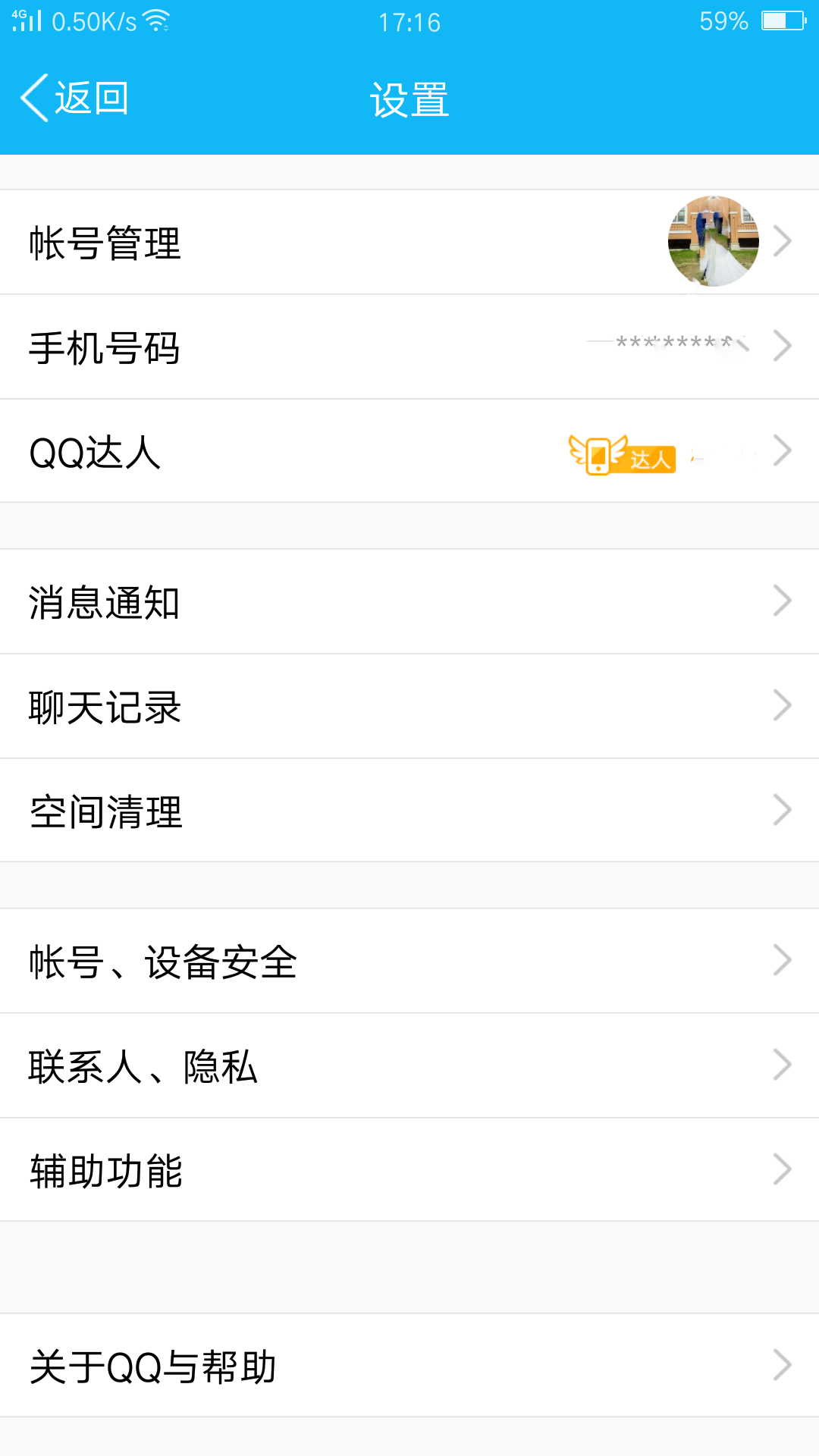Viewport: 819px width, 1456px height.
Task: Open the QQ达人 row
Action: (x=409, y=452)
